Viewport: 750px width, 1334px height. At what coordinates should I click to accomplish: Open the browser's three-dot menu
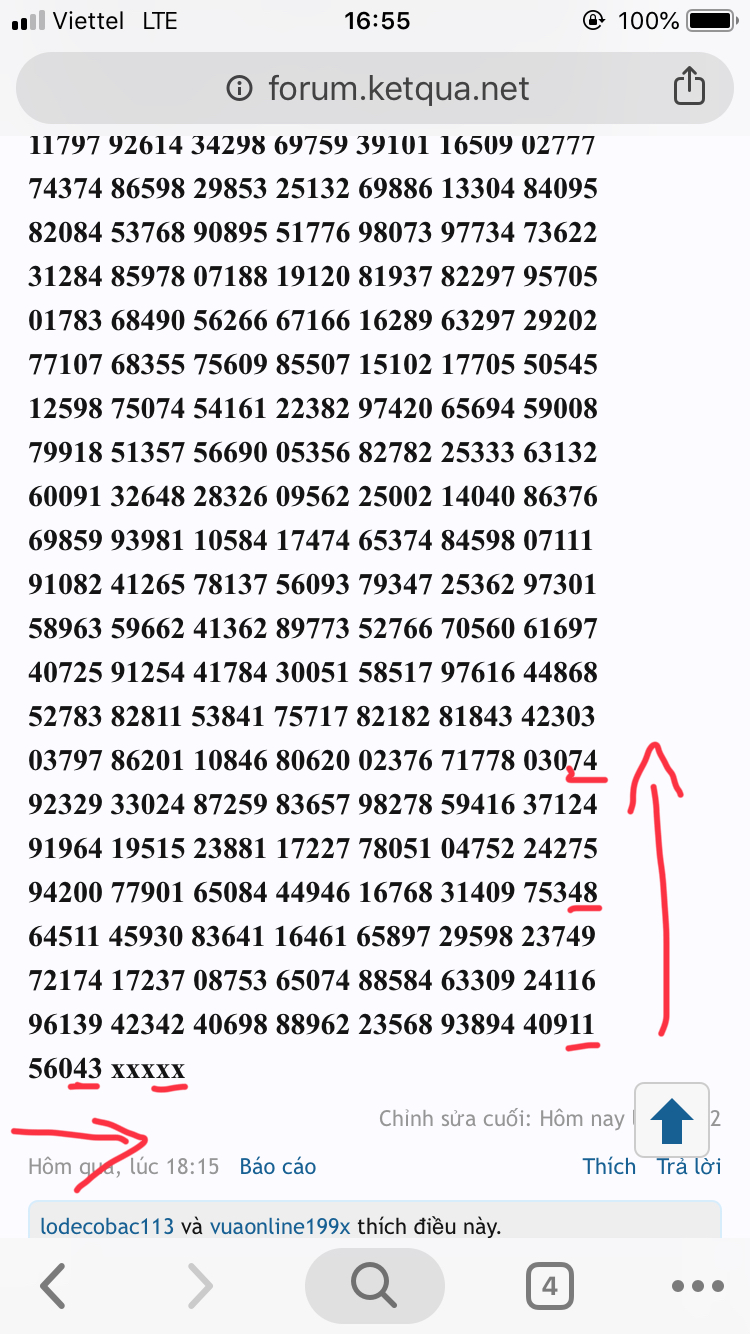(697, 1286)
